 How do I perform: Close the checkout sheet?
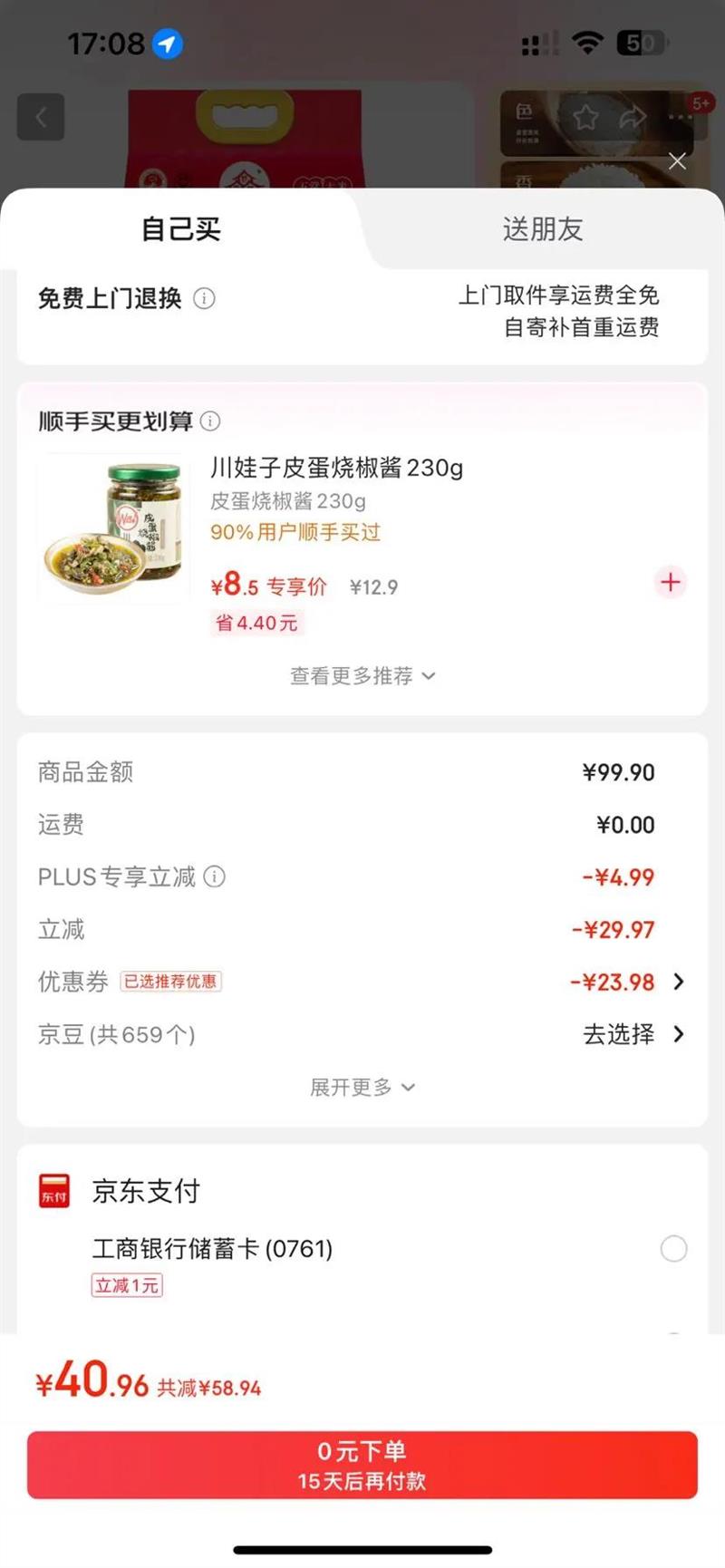pyautogui.click(x=677, y=161)
